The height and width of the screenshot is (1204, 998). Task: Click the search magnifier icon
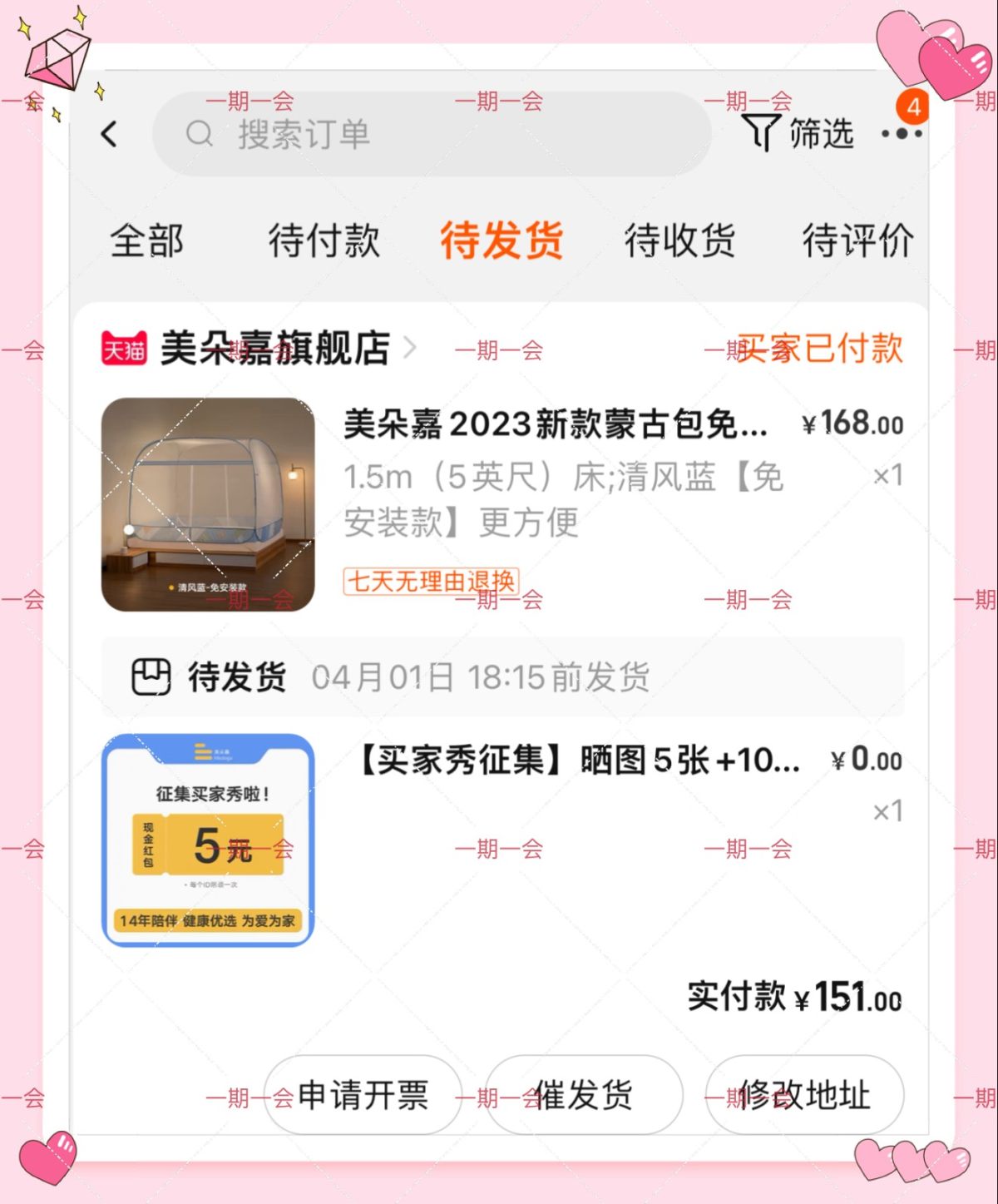[x=198, y=133]
